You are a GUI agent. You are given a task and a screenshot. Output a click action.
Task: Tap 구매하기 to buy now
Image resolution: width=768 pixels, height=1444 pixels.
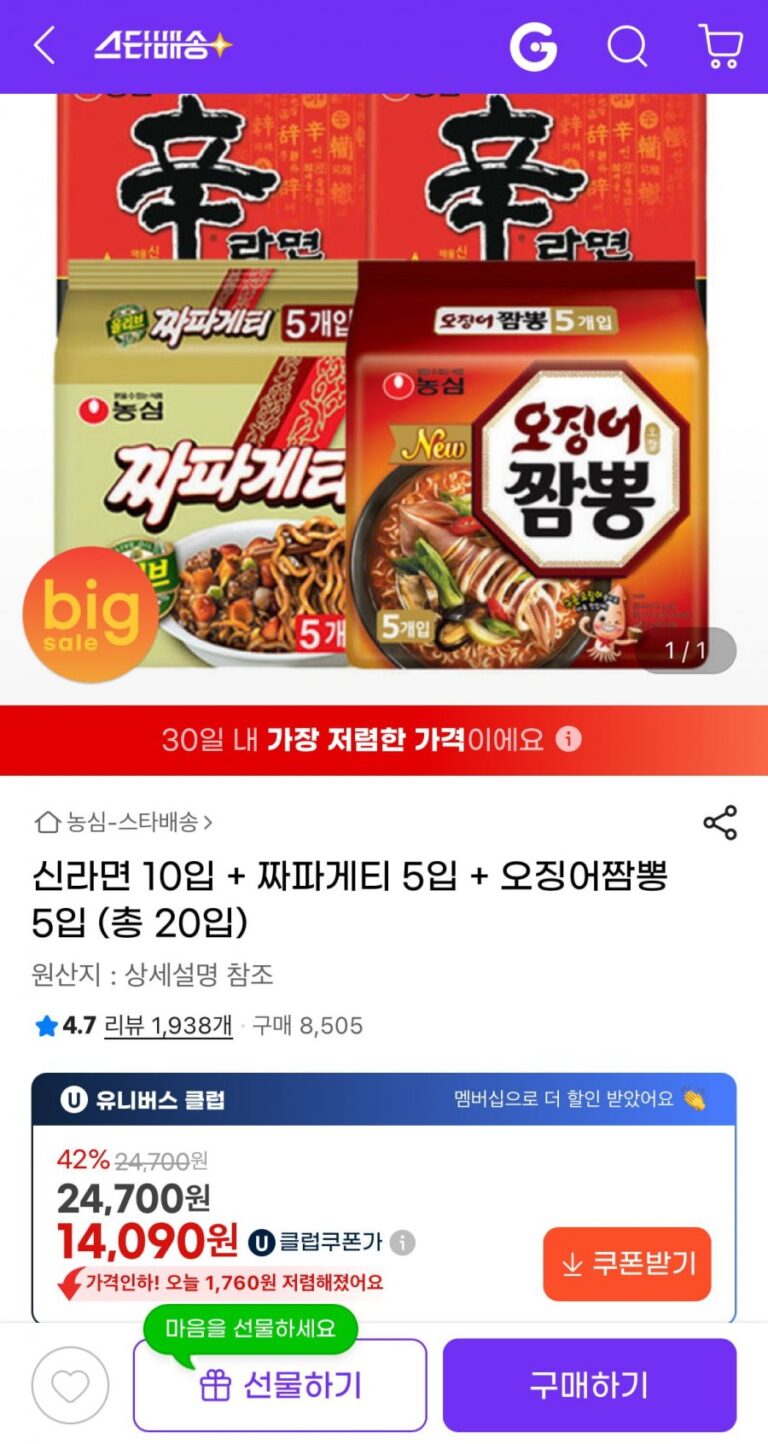point(589,1385)
